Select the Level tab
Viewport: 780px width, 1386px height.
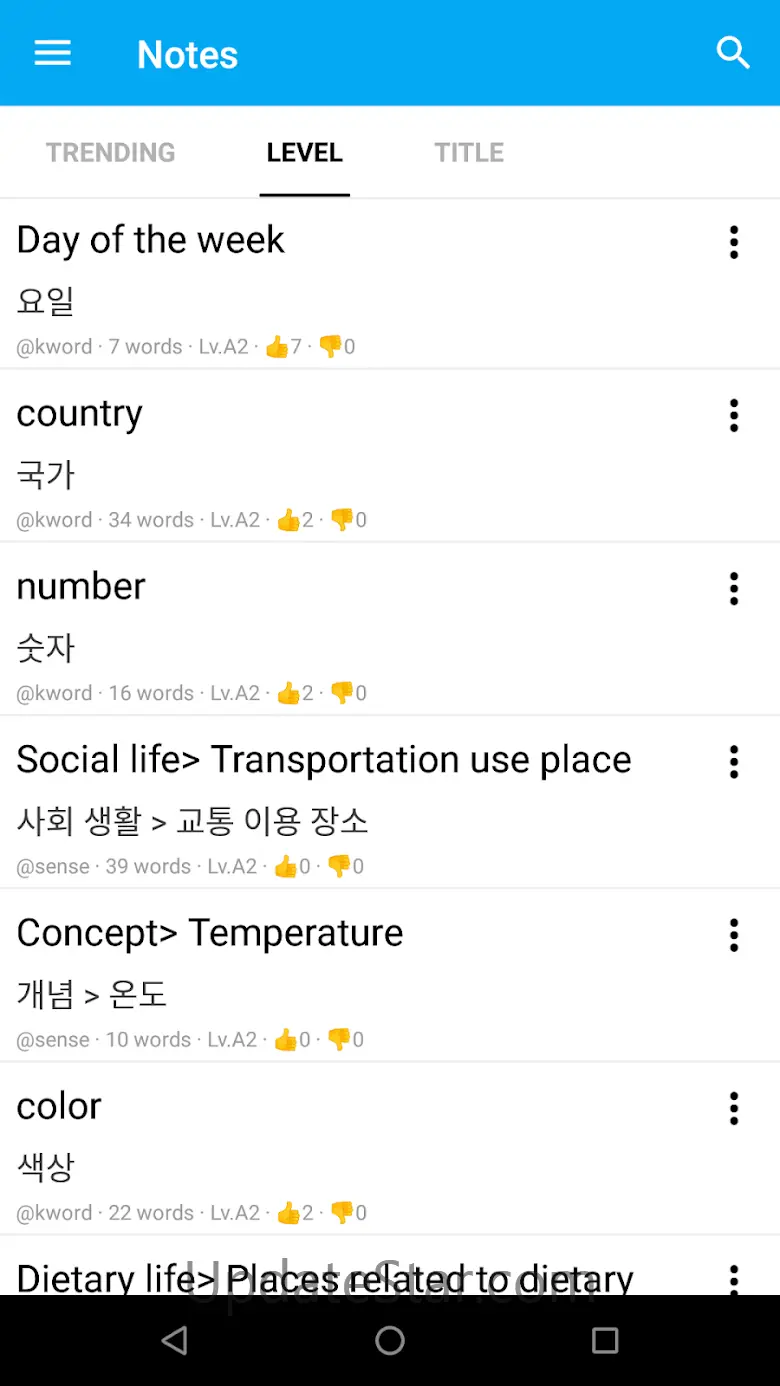tap(304, 152)
